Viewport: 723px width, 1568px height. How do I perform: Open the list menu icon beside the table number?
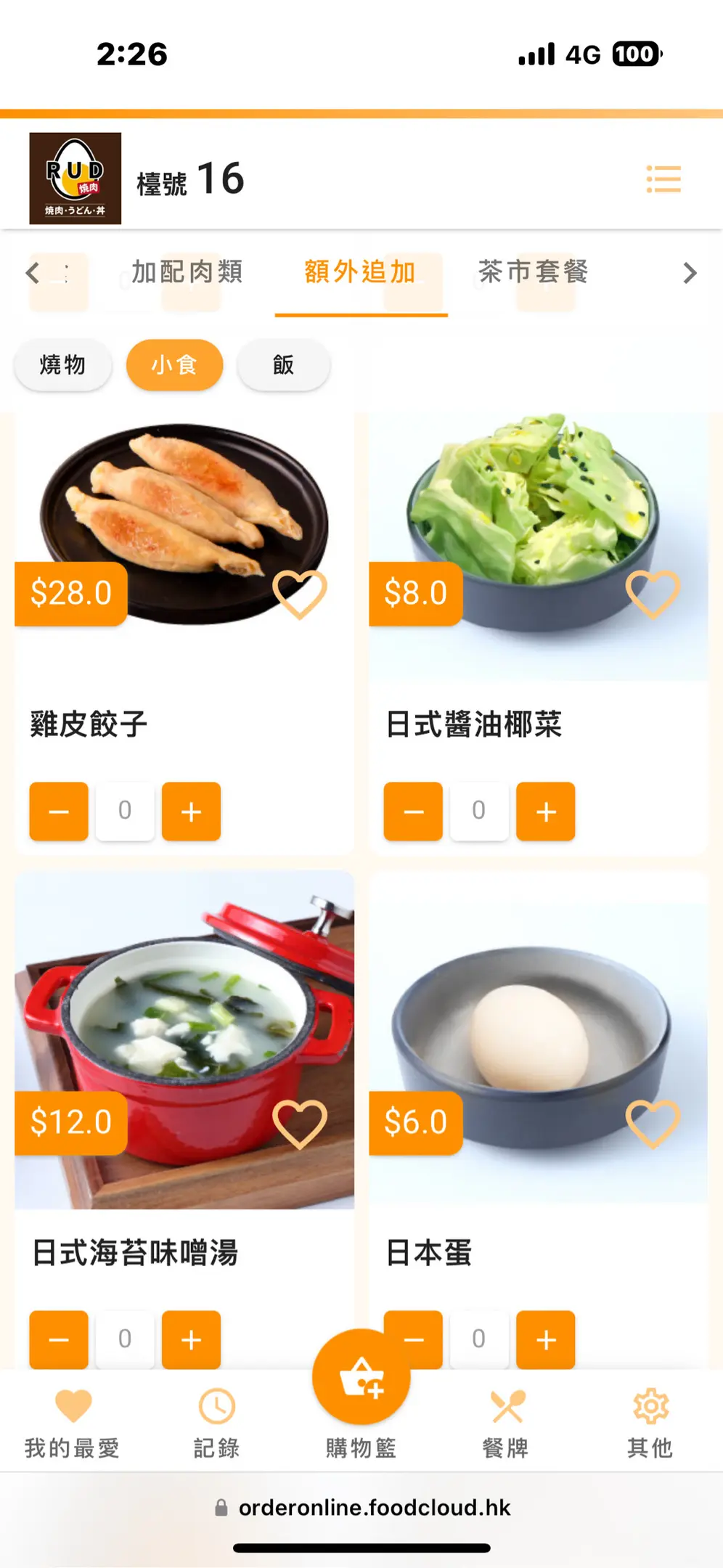(663, 179)
